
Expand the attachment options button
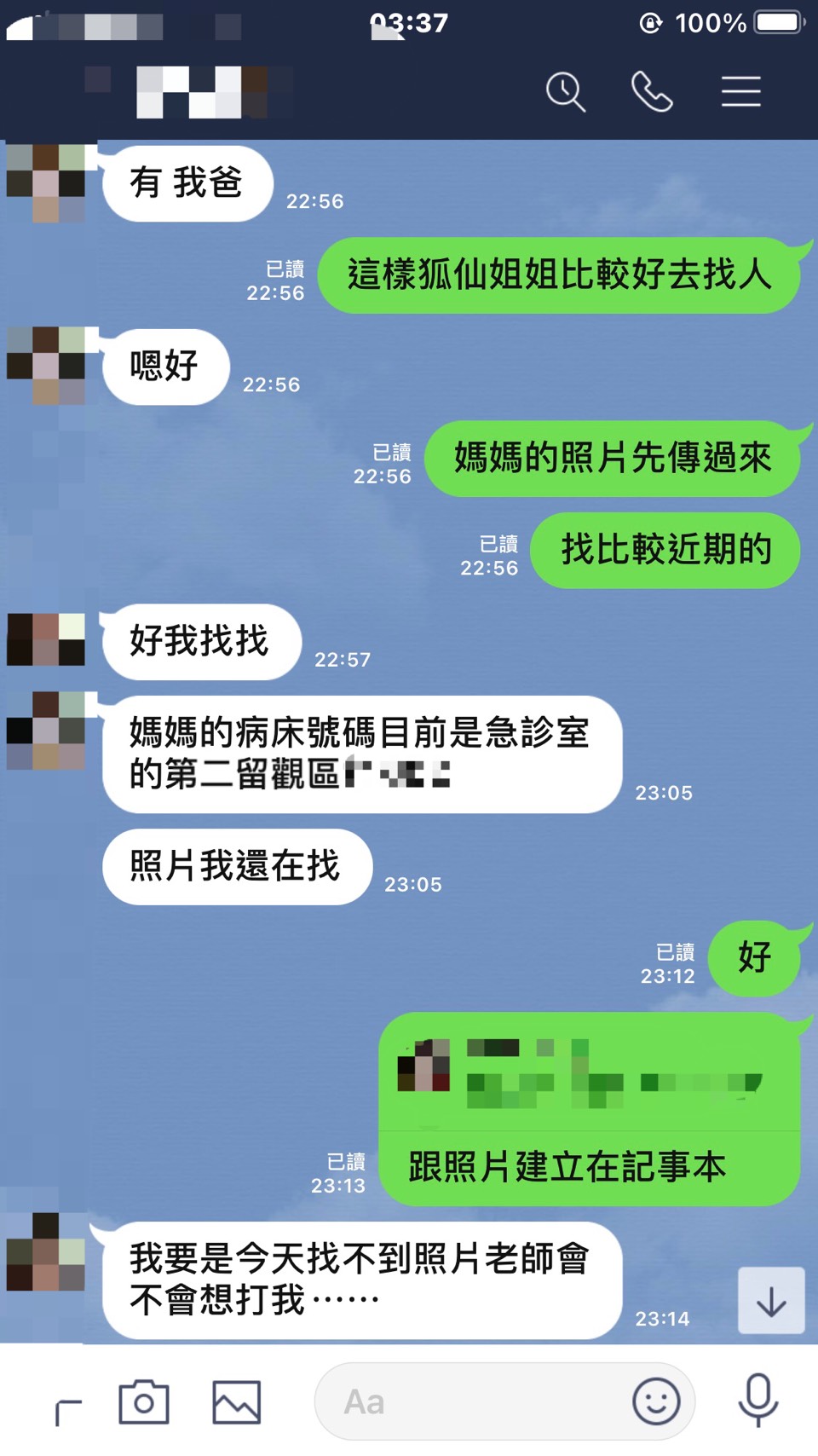point(68,1411)
